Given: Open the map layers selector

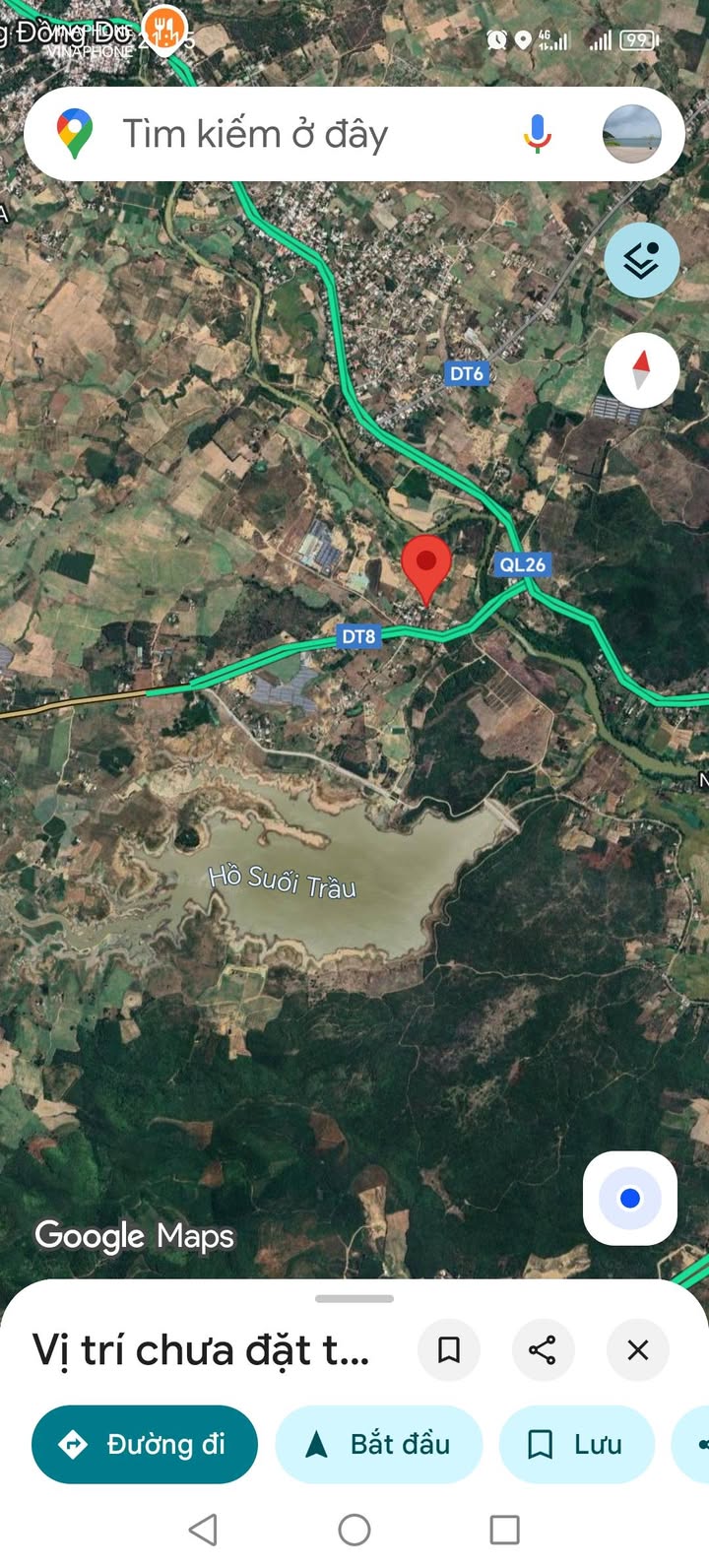Looking at the screenshot, I should click(641, 261).
